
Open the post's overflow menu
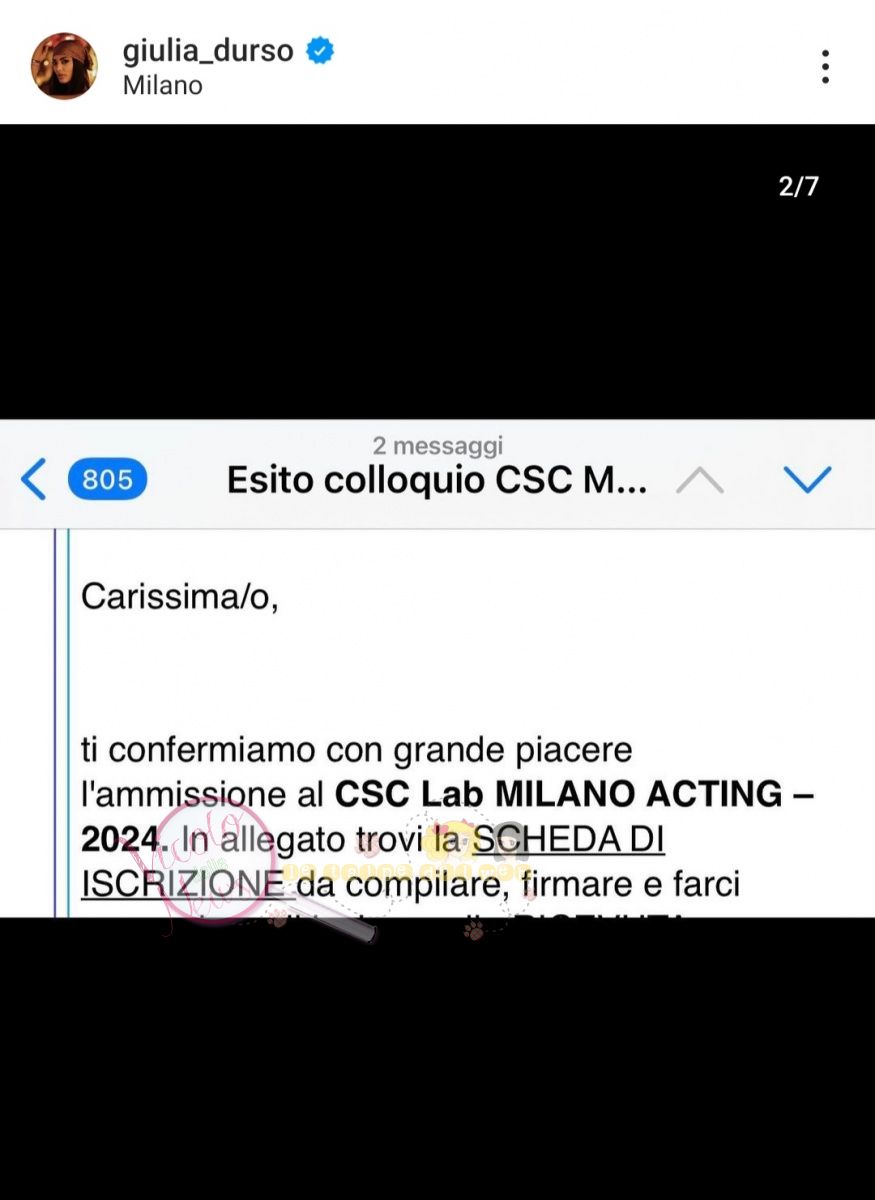(x=825, y=66)
